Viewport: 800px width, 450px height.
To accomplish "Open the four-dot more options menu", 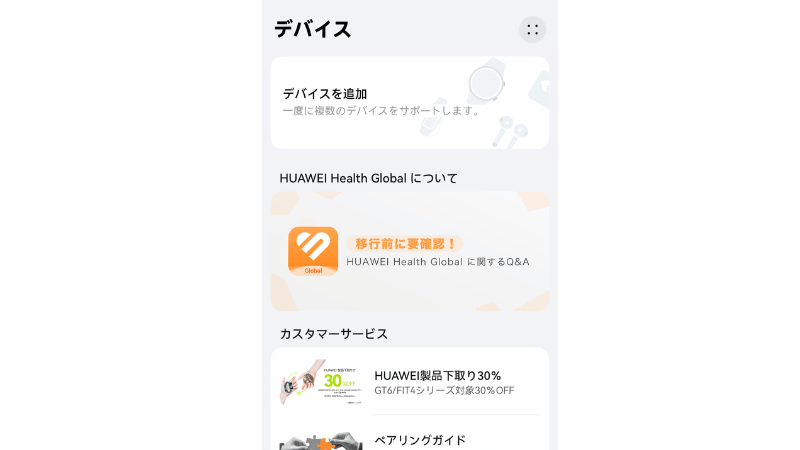I will click(532, 30).
